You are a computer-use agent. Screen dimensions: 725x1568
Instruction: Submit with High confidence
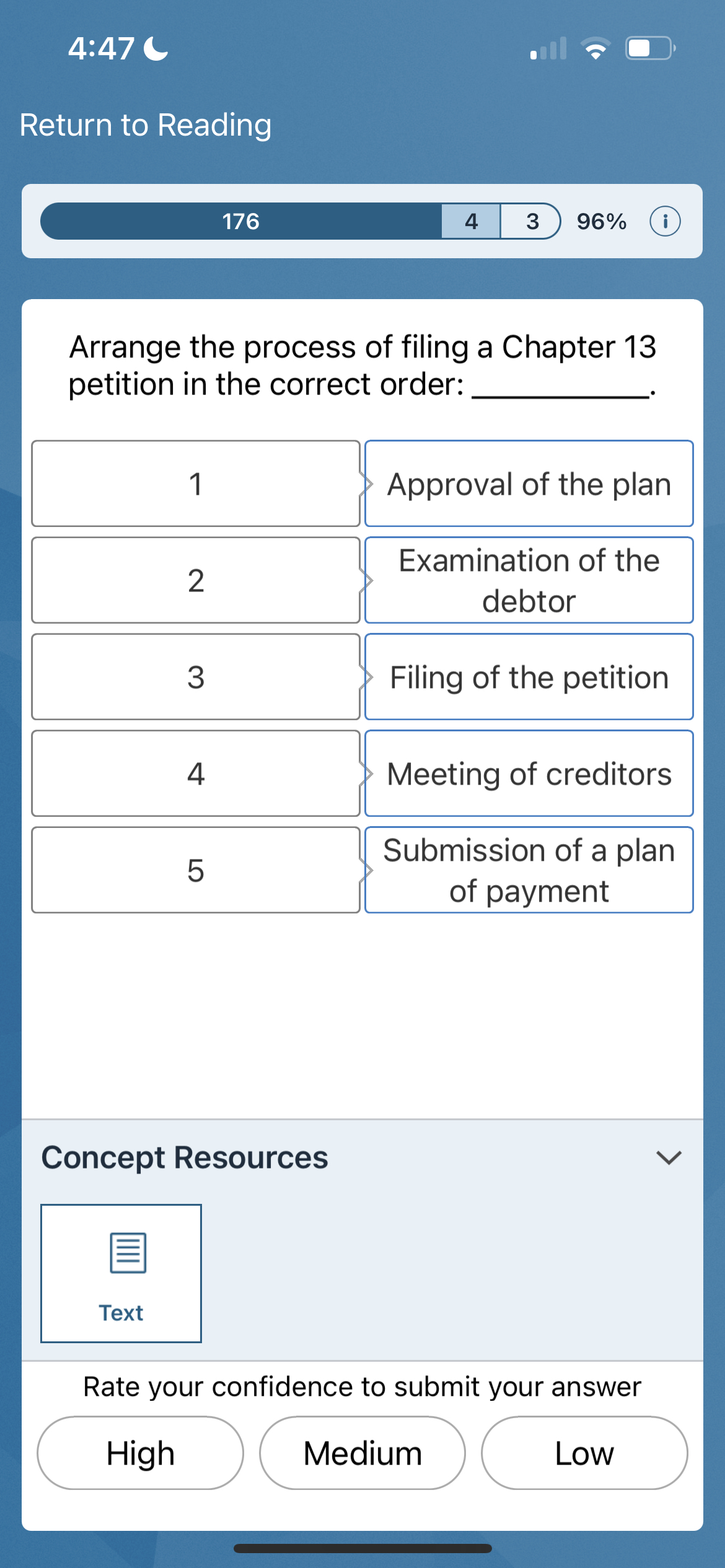[x=140, y=1453]
